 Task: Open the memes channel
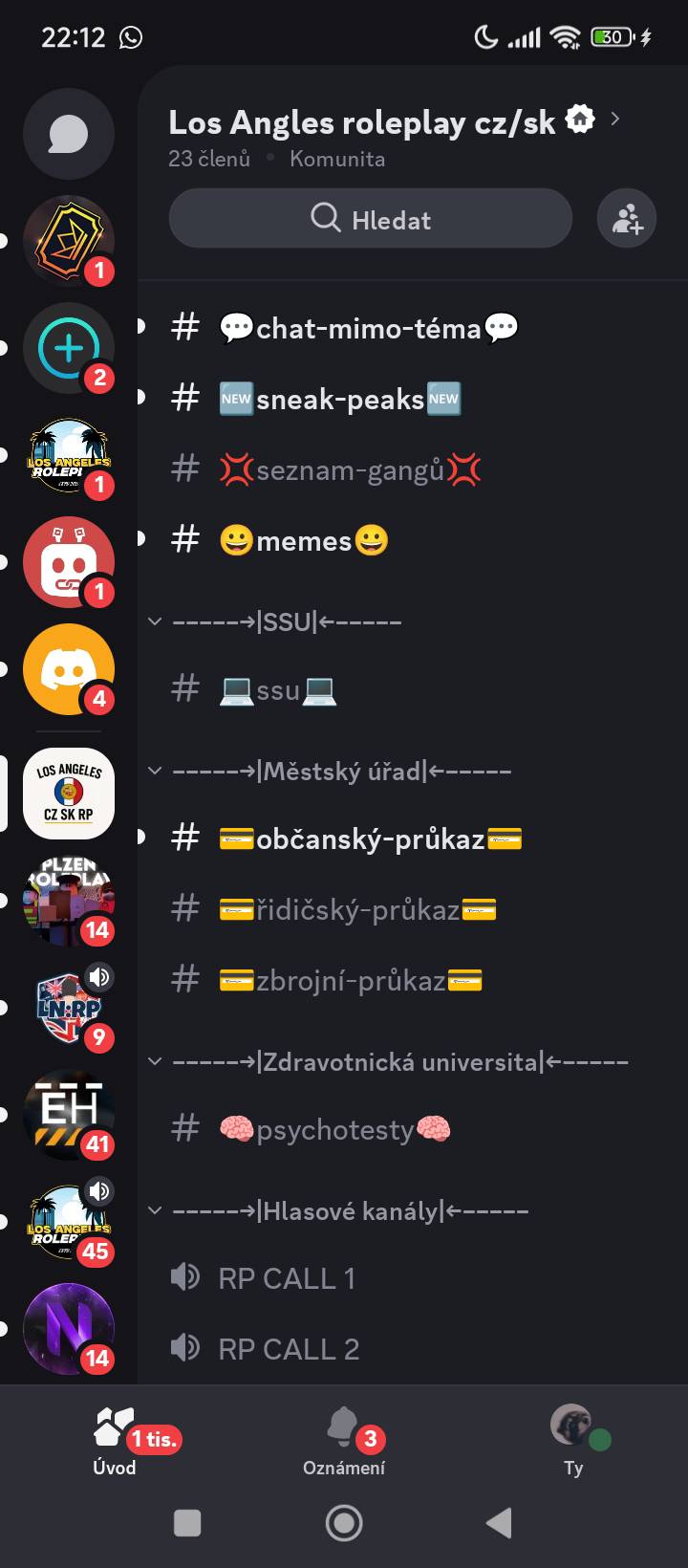pos(304,541)
